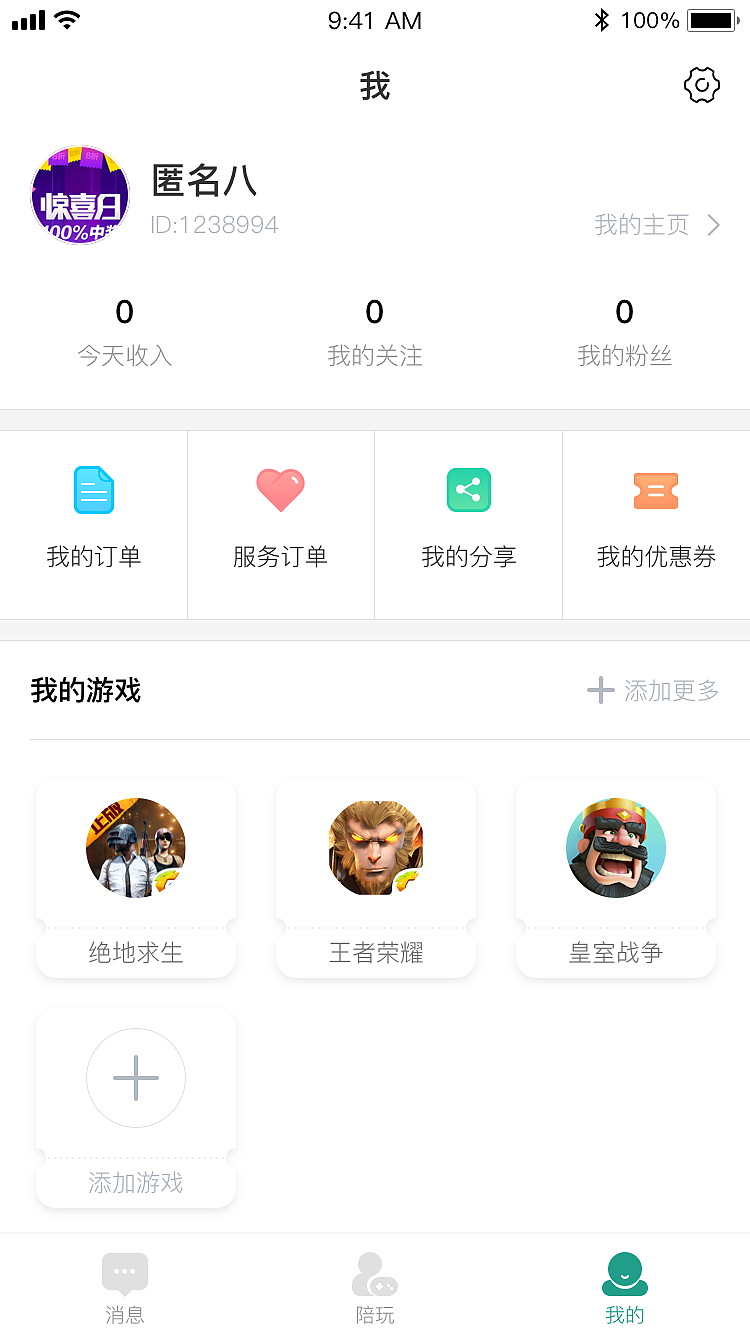Tap the 消息 message bubble icon
750x1334 pixels.
(x=125, y=1270)
